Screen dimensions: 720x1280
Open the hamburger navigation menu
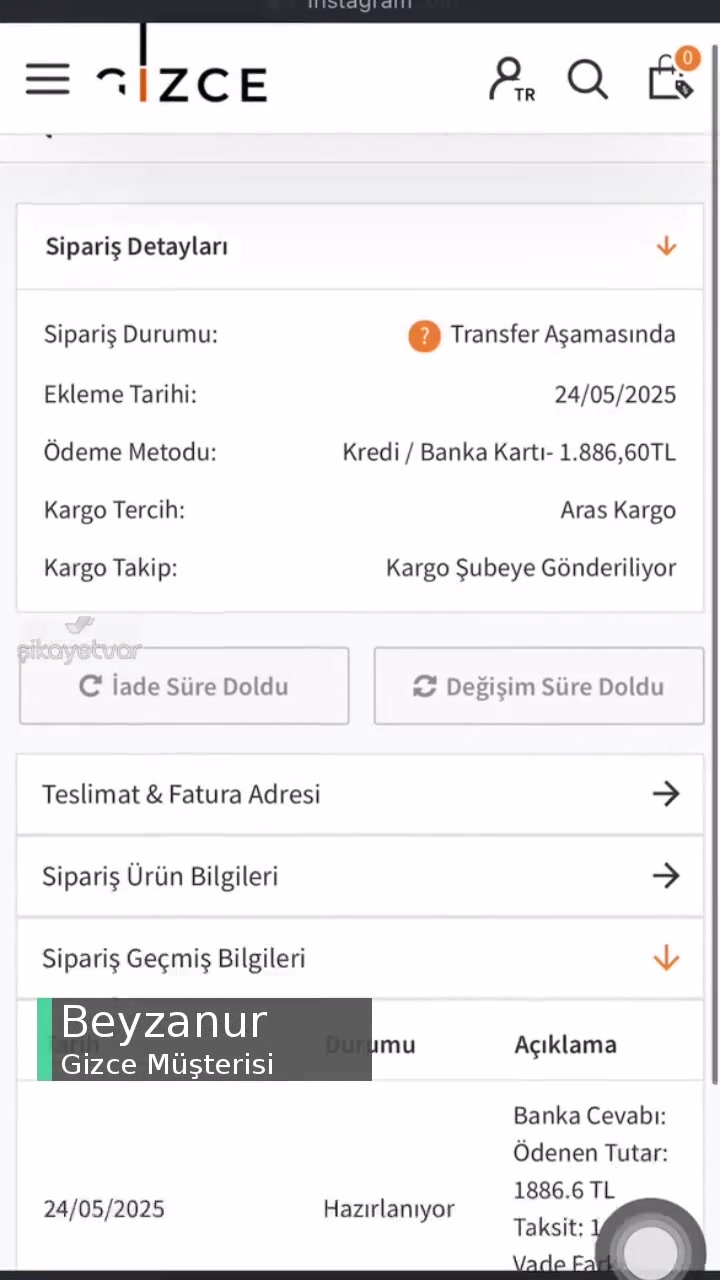[x=47, y=79]
